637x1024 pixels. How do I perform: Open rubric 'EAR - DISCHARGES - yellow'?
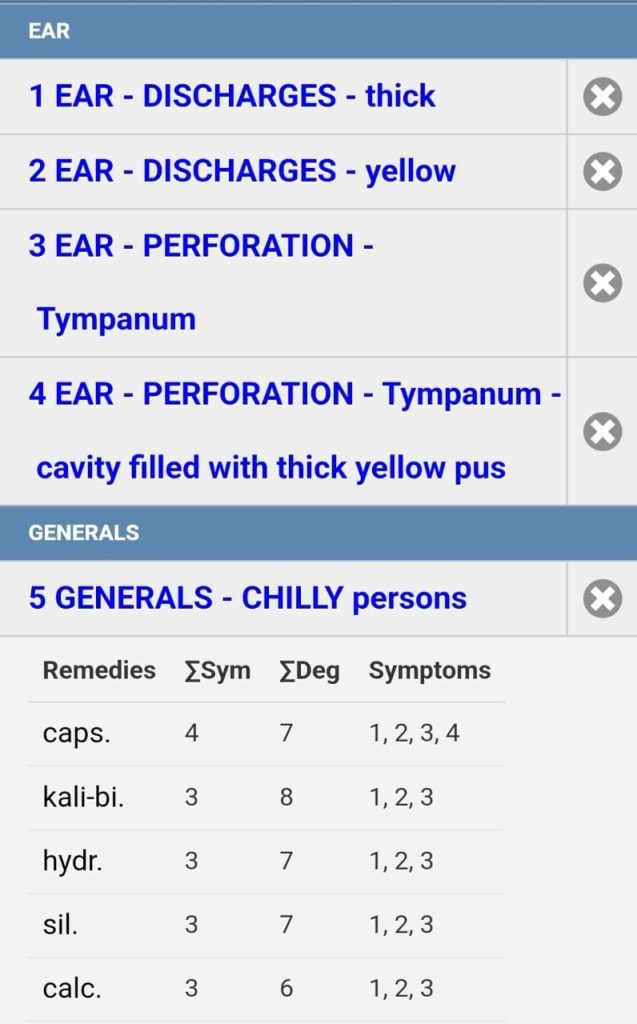click(x=242, y=171)
